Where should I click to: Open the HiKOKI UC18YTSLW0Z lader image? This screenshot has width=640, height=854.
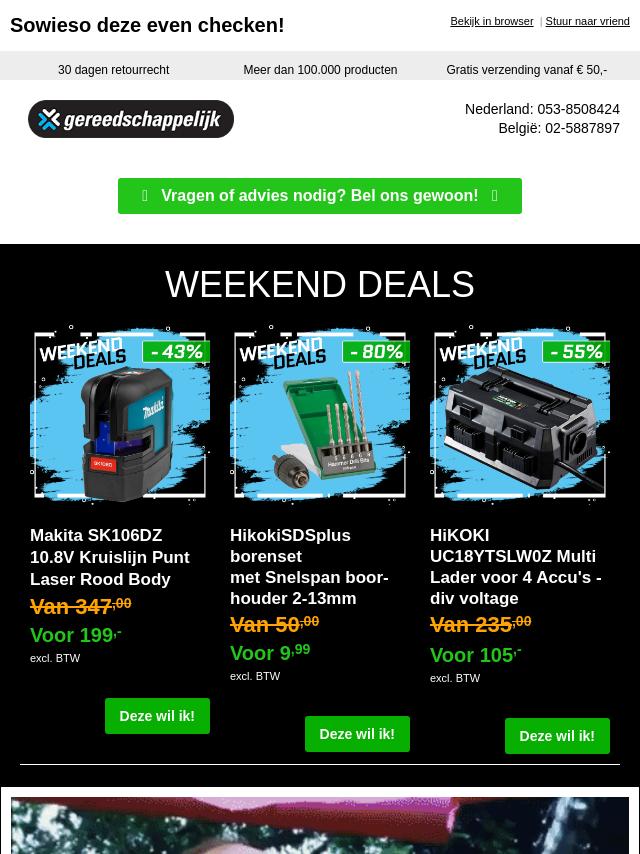(520, 415)
